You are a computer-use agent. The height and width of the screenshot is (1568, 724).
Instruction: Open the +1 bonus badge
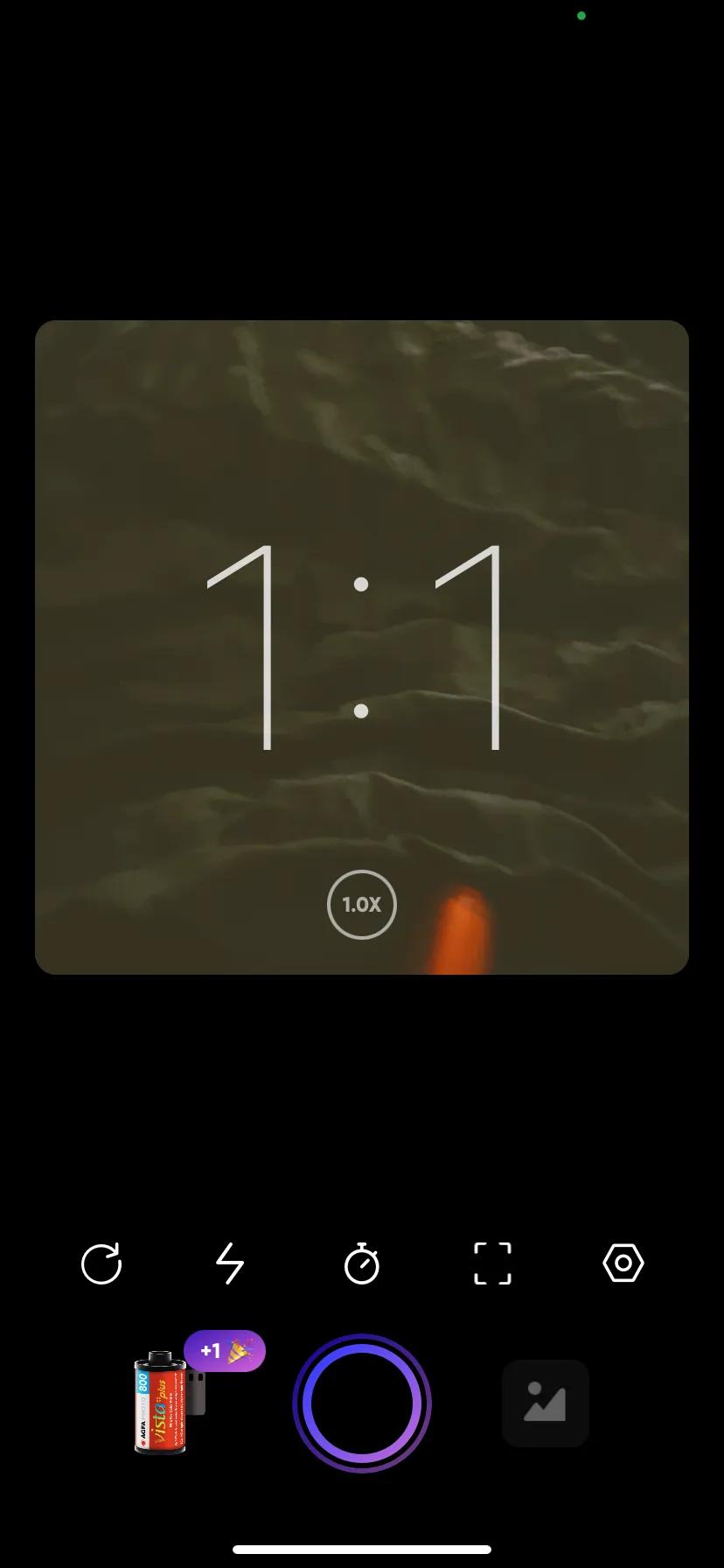(x=225, y=1351)
